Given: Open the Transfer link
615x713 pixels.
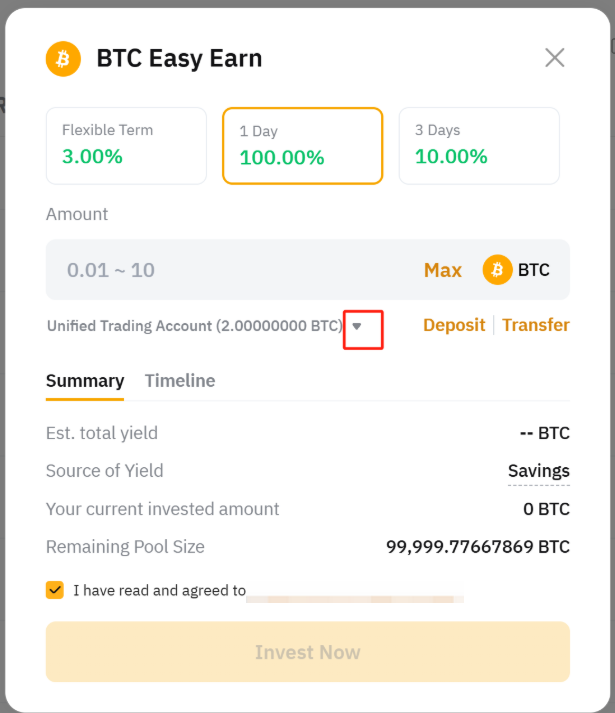Looking at the screenshot, I should (x=536, y=325).
